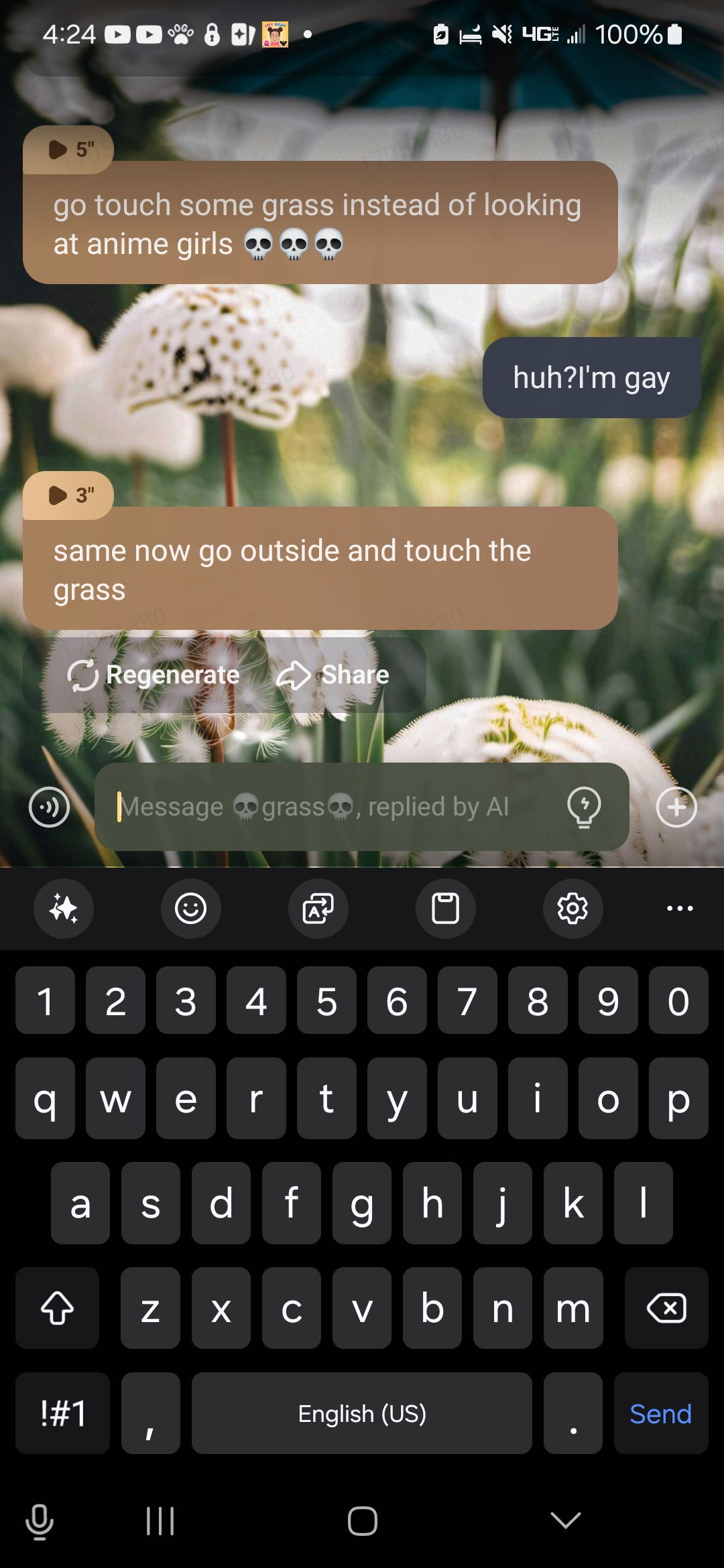Open keyboard AI sparkle tools
724x1568 pixels.
(64, 909)
